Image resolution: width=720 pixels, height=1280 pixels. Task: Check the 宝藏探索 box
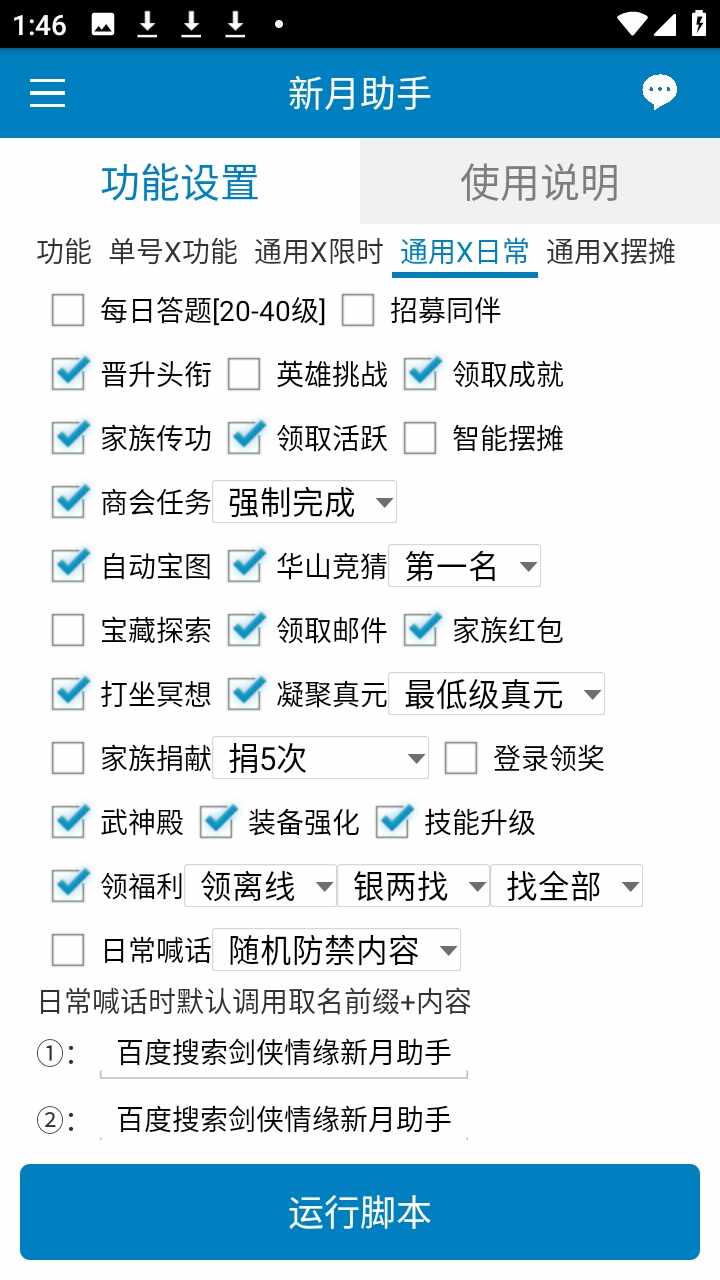click(x=68, y=630)
